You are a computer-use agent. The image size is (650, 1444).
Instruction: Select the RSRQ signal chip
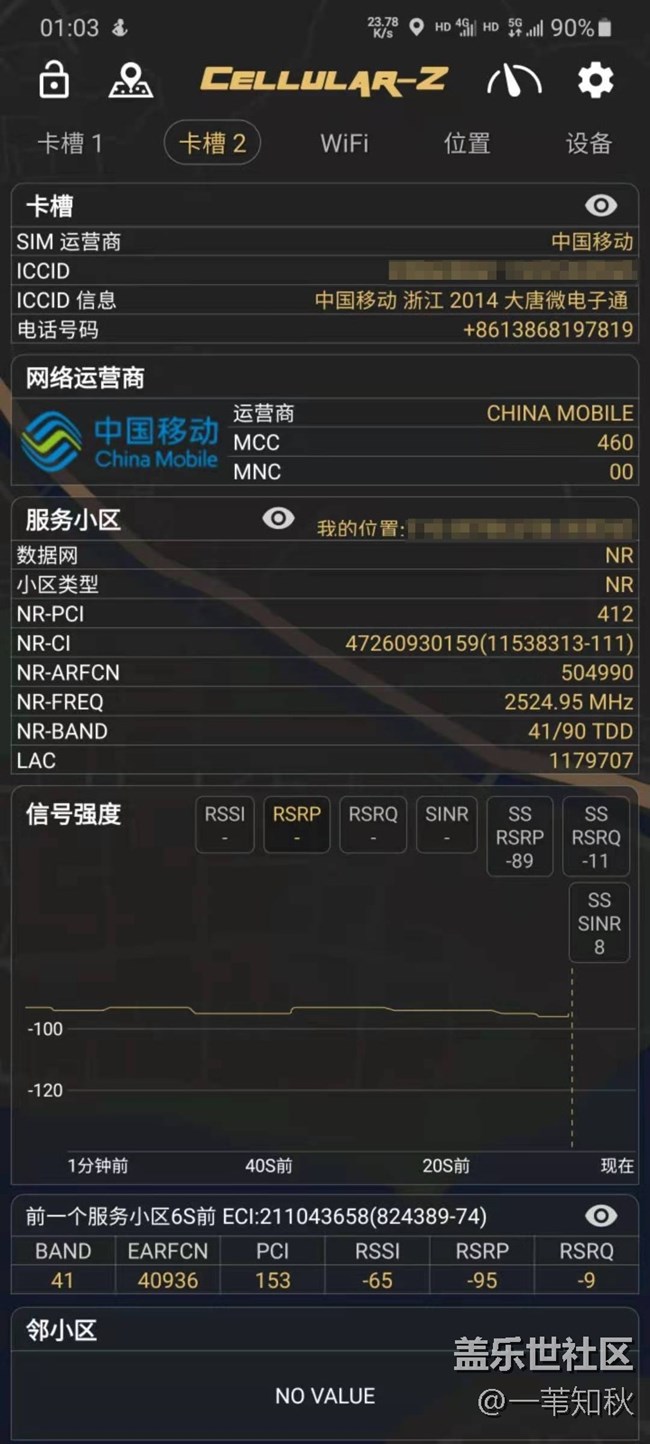373,825
